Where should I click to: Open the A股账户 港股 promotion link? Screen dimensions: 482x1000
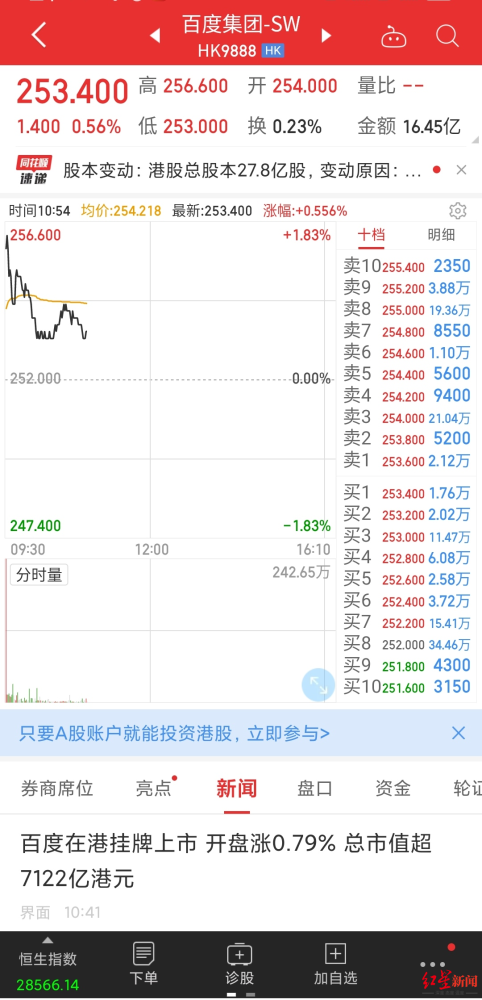[174, 733]
